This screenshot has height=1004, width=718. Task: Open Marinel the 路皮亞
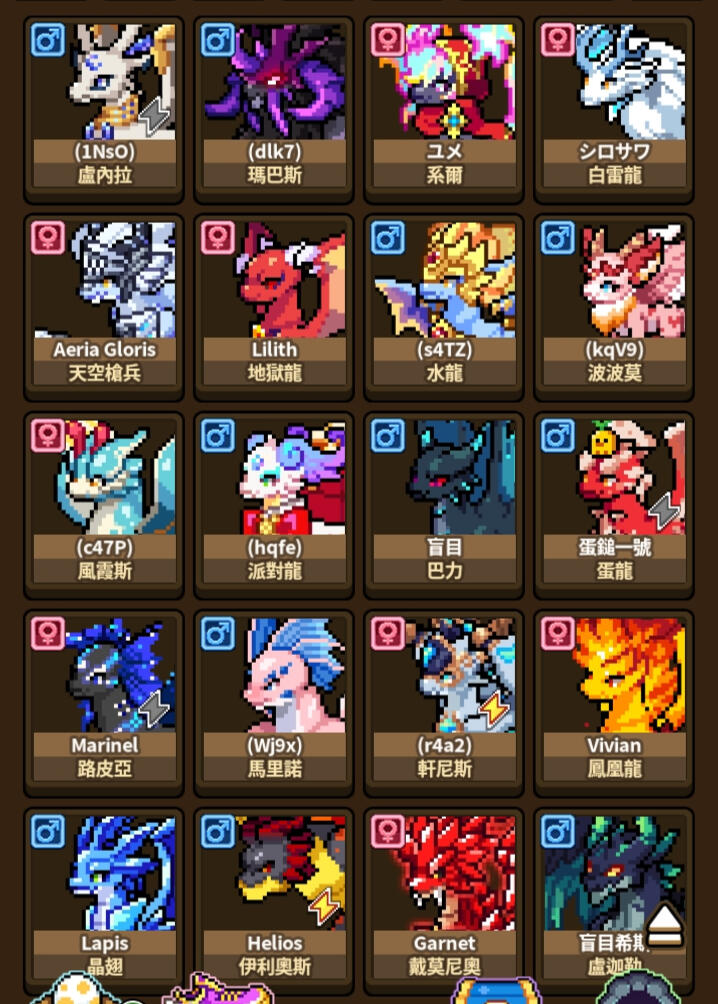tap(104, 702)
